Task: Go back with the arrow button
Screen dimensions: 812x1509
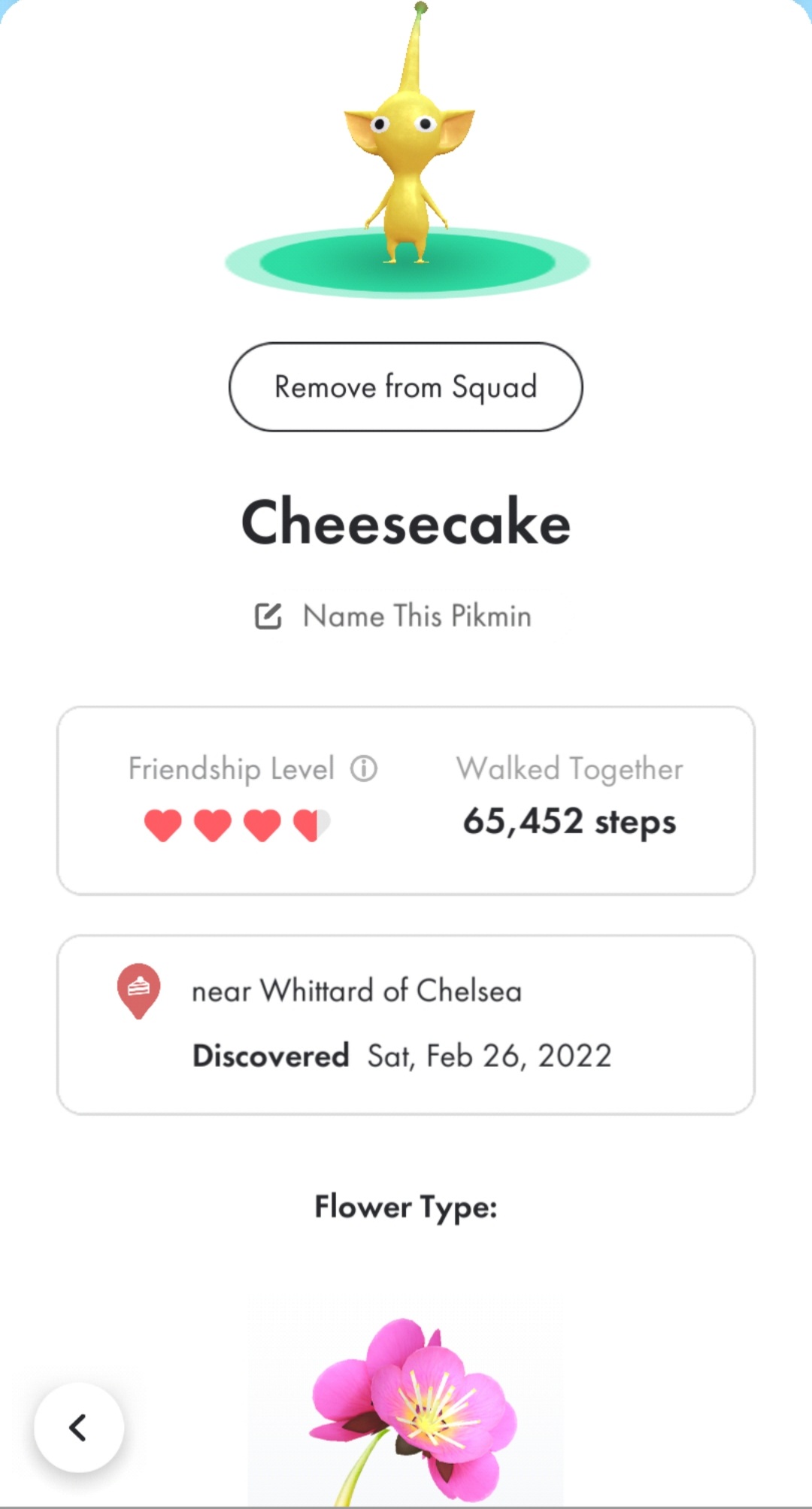Action: pos(78,1427)
